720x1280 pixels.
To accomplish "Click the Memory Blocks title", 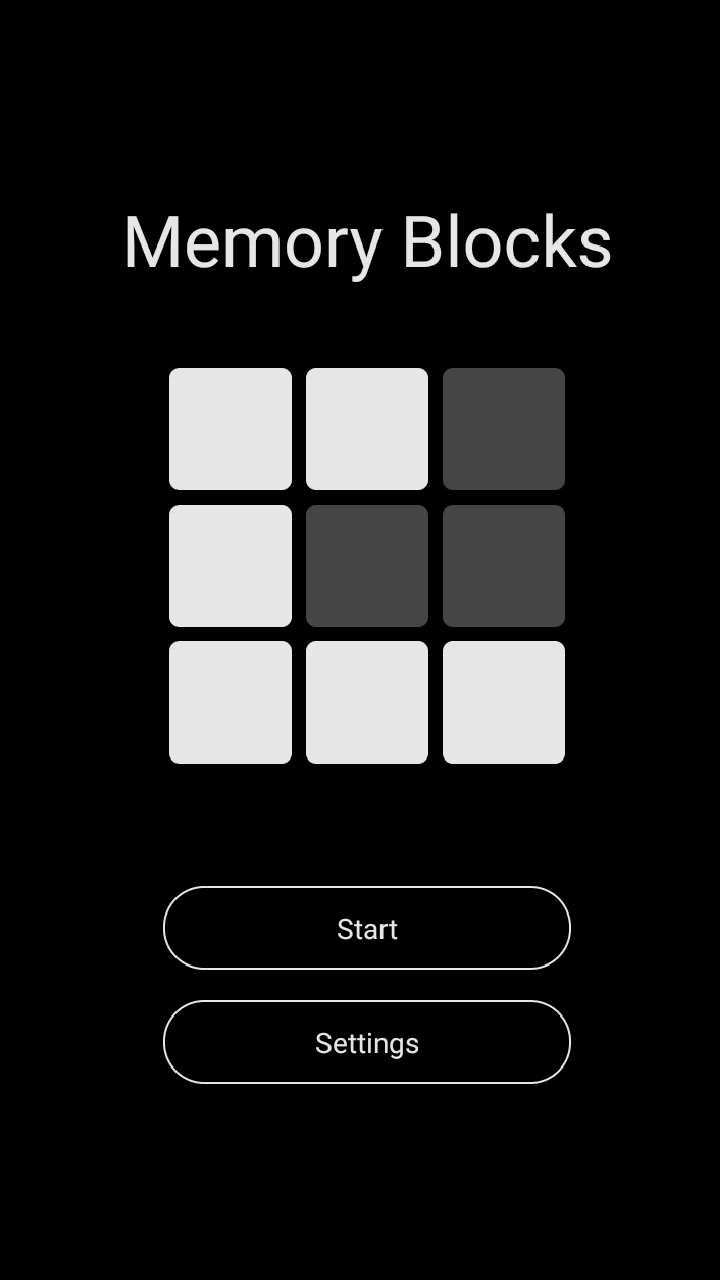I will click(367, 242).
